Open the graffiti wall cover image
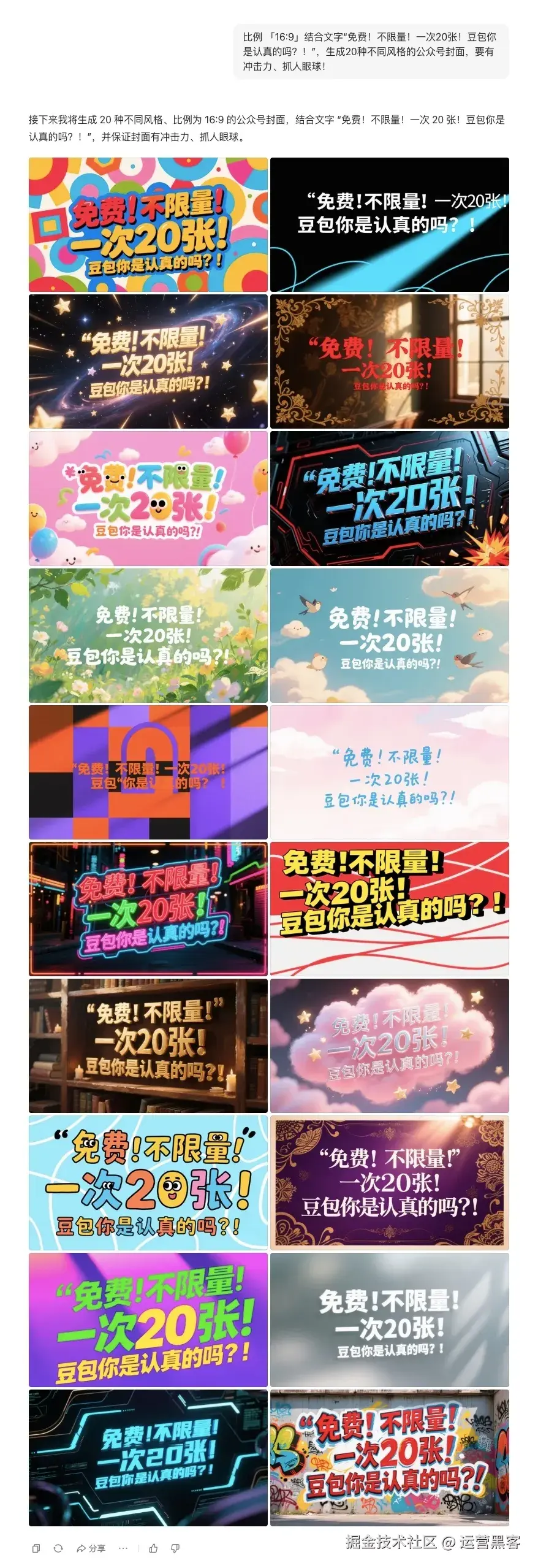The height and width of the screenshot is (1568, 538). tap(389, 1457)
